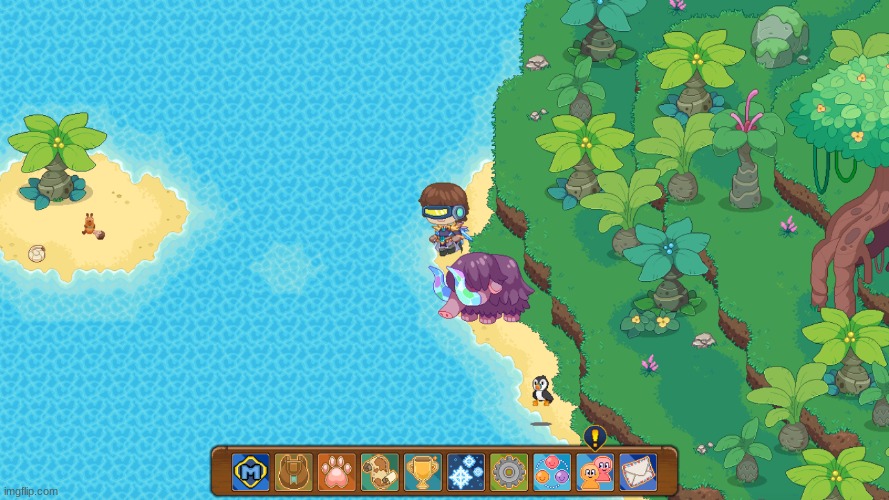The height and width of the screenshot is (500, 889).
Task: Open the backpack inventory
Action: (x=293, y=471)
